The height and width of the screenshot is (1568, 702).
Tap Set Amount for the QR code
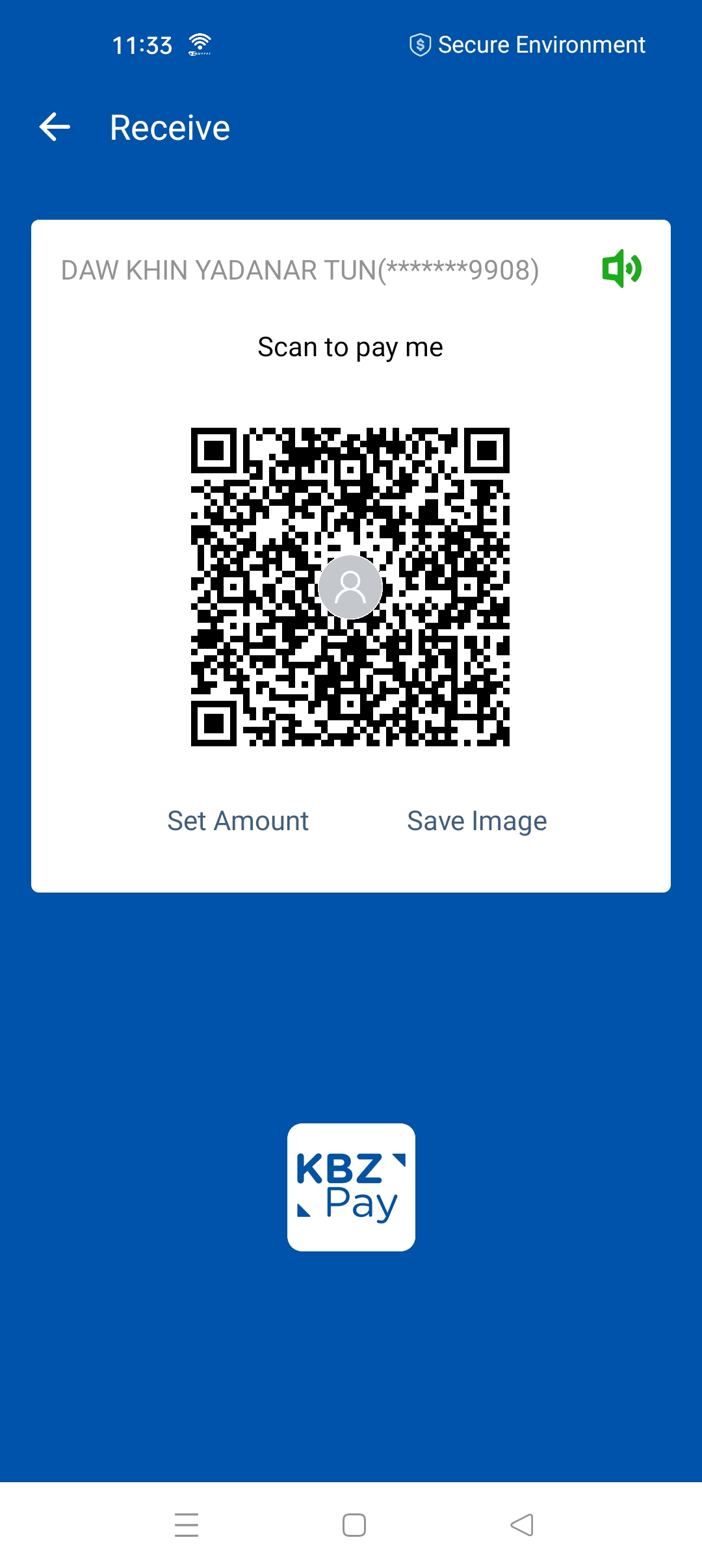pos(238,821)
